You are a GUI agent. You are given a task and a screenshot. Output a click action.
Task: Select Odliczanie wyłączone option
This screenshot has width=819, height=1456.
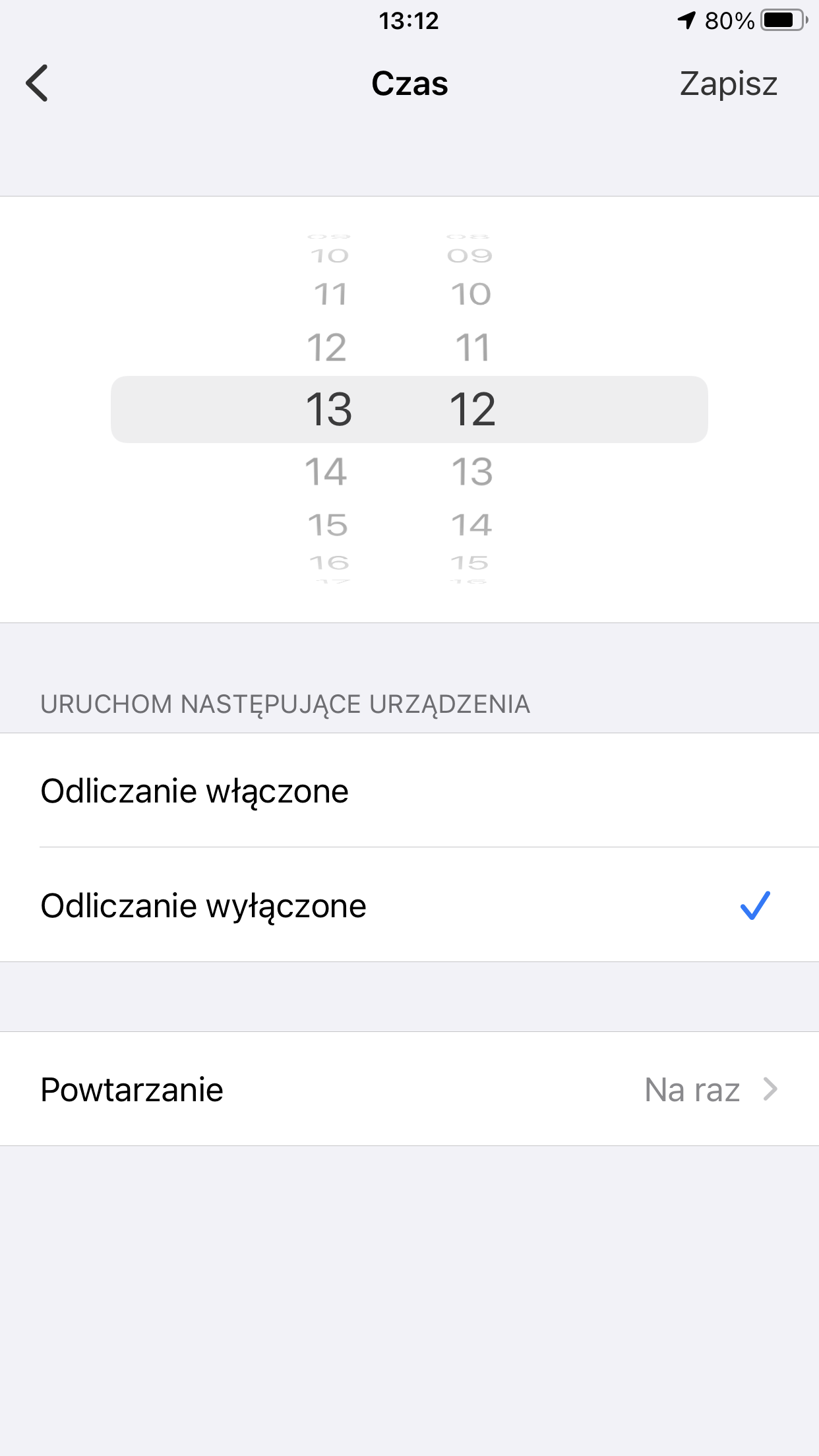(x=409, y=905)
